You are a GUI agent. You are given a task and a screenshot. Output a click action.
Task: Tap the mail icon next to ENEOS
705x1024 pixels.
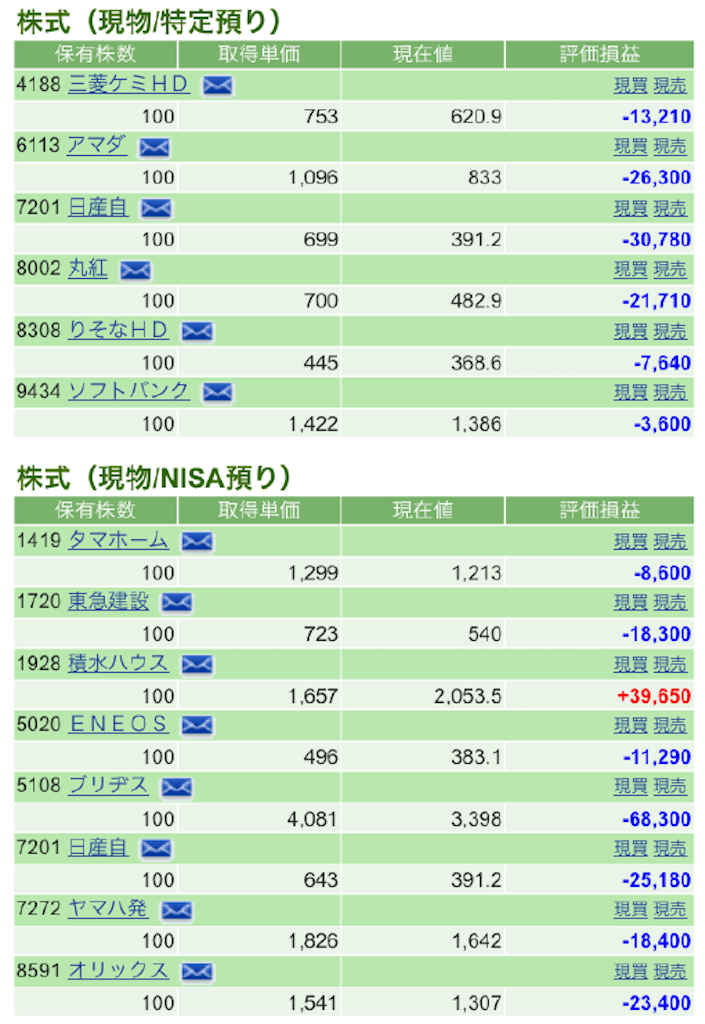coord(197,726)
